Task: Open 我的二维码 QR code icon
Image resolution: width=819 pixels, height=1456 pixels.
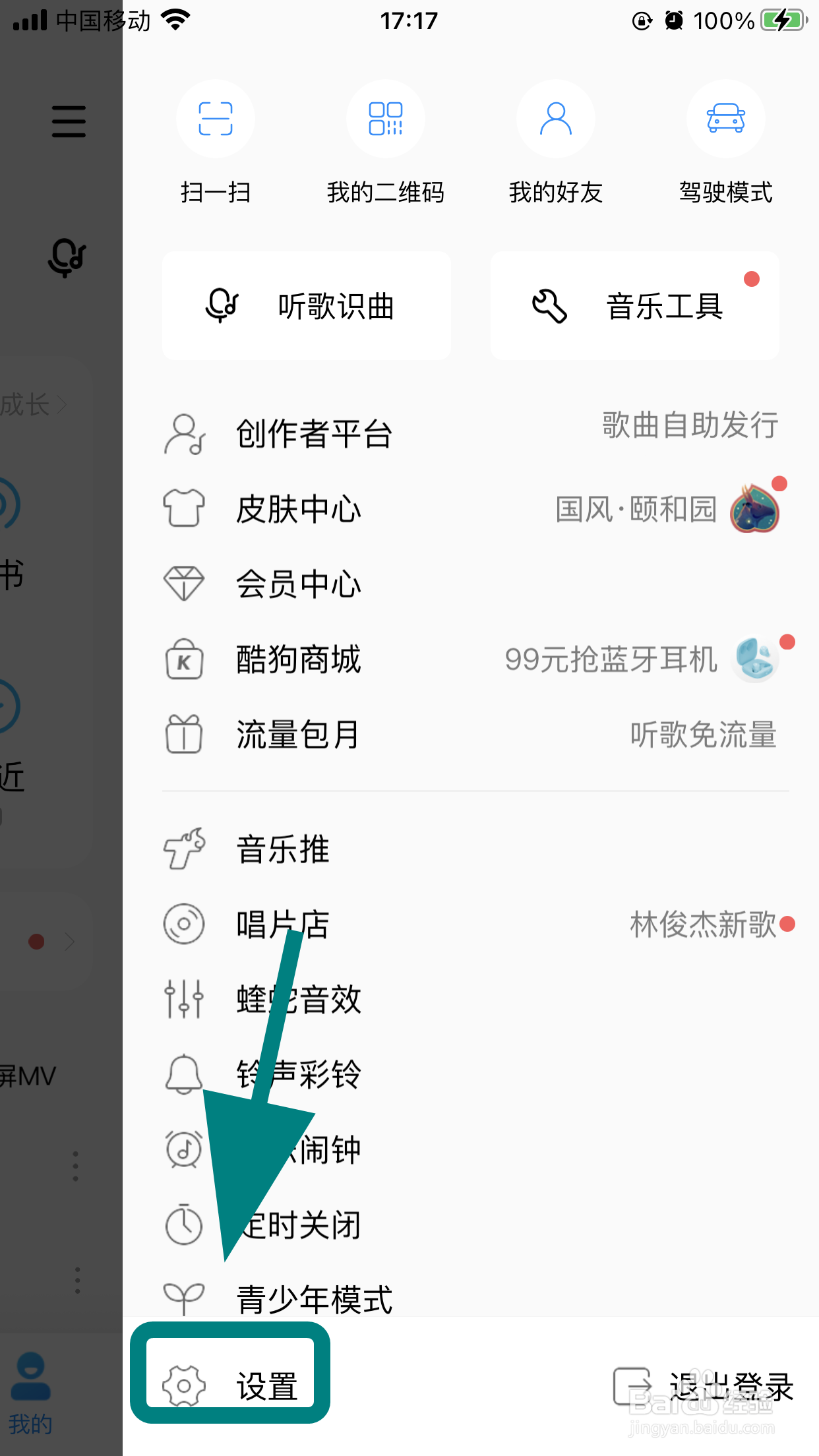Action: [385, 119]
